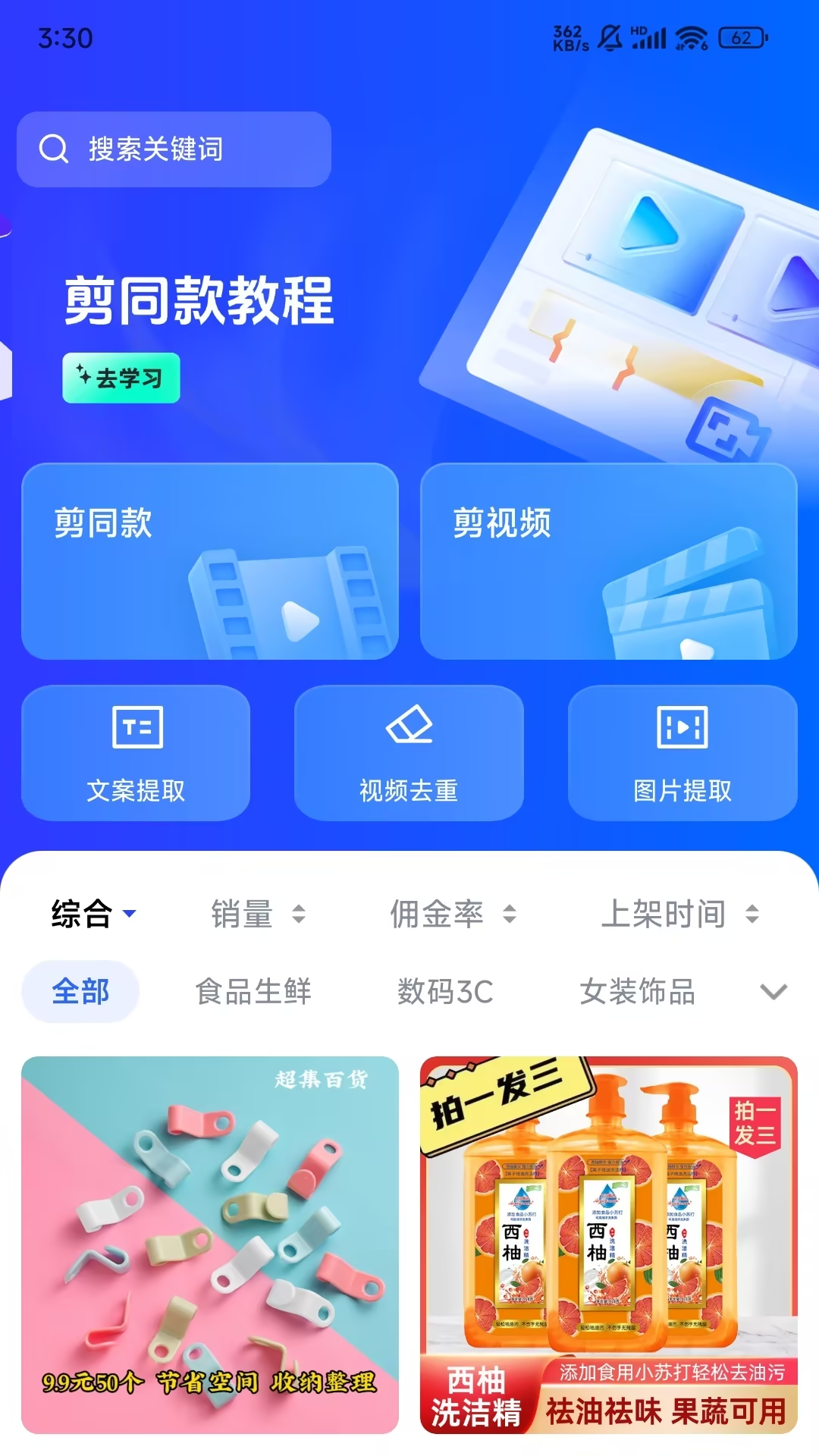819x1456 pixels.
Task: Open the 图片提取 image extraction icon
Action: pyautogui.click(x=683, y=728)
